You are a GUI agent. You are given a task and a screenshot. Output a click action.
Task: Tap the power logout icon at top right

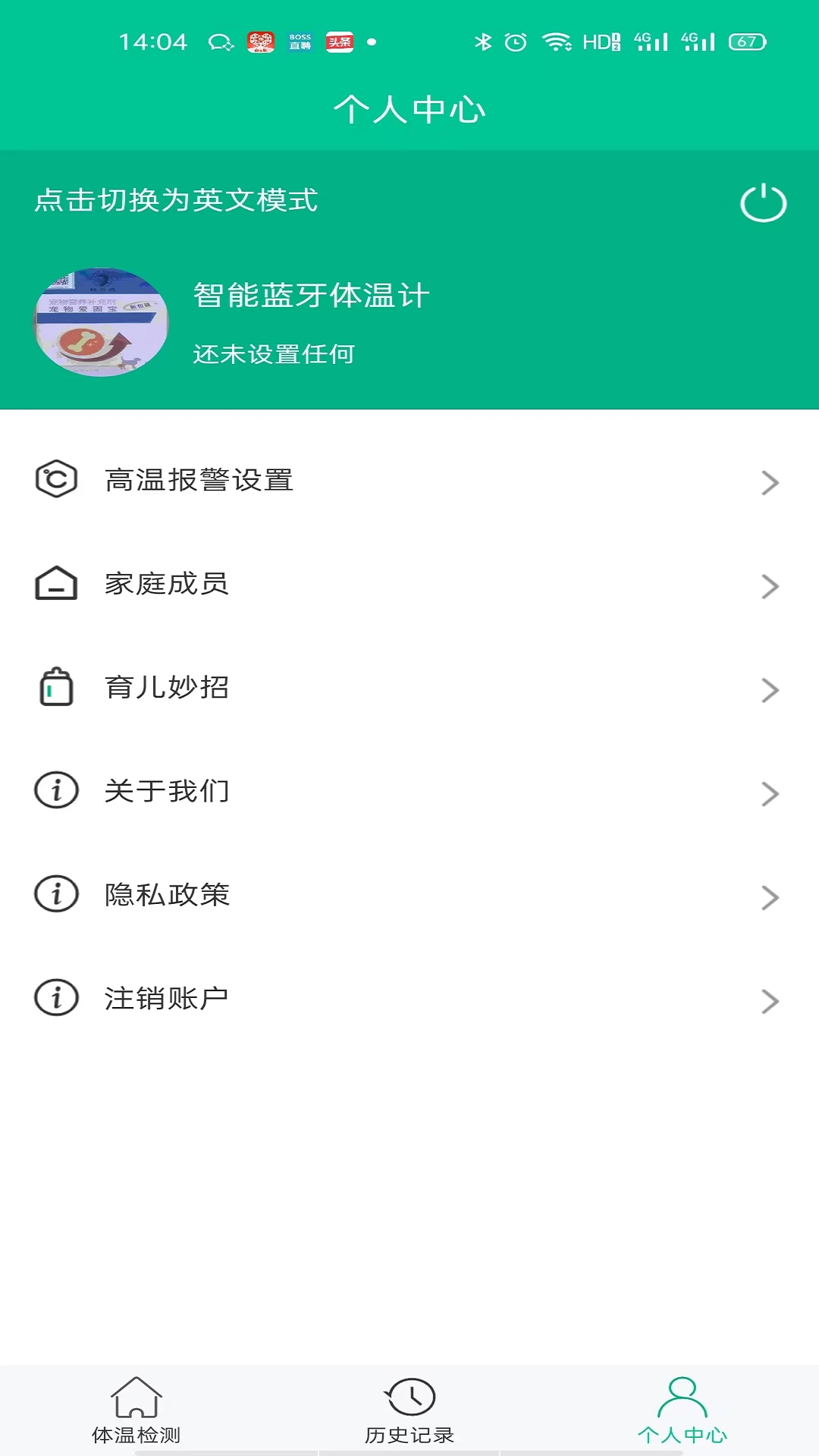tap(764, 203)
